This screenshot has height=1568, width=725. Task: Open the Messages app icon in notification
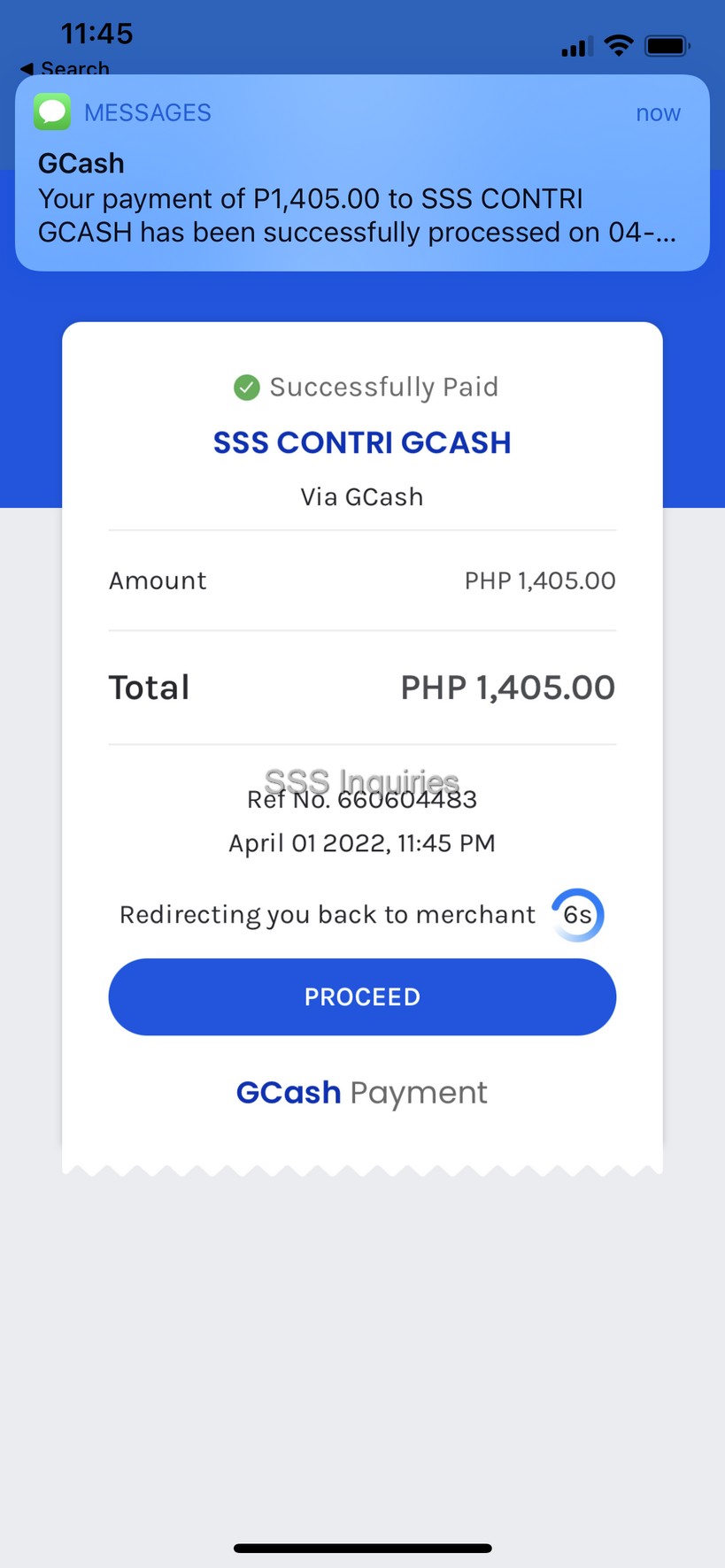click(x=52, y=111)
